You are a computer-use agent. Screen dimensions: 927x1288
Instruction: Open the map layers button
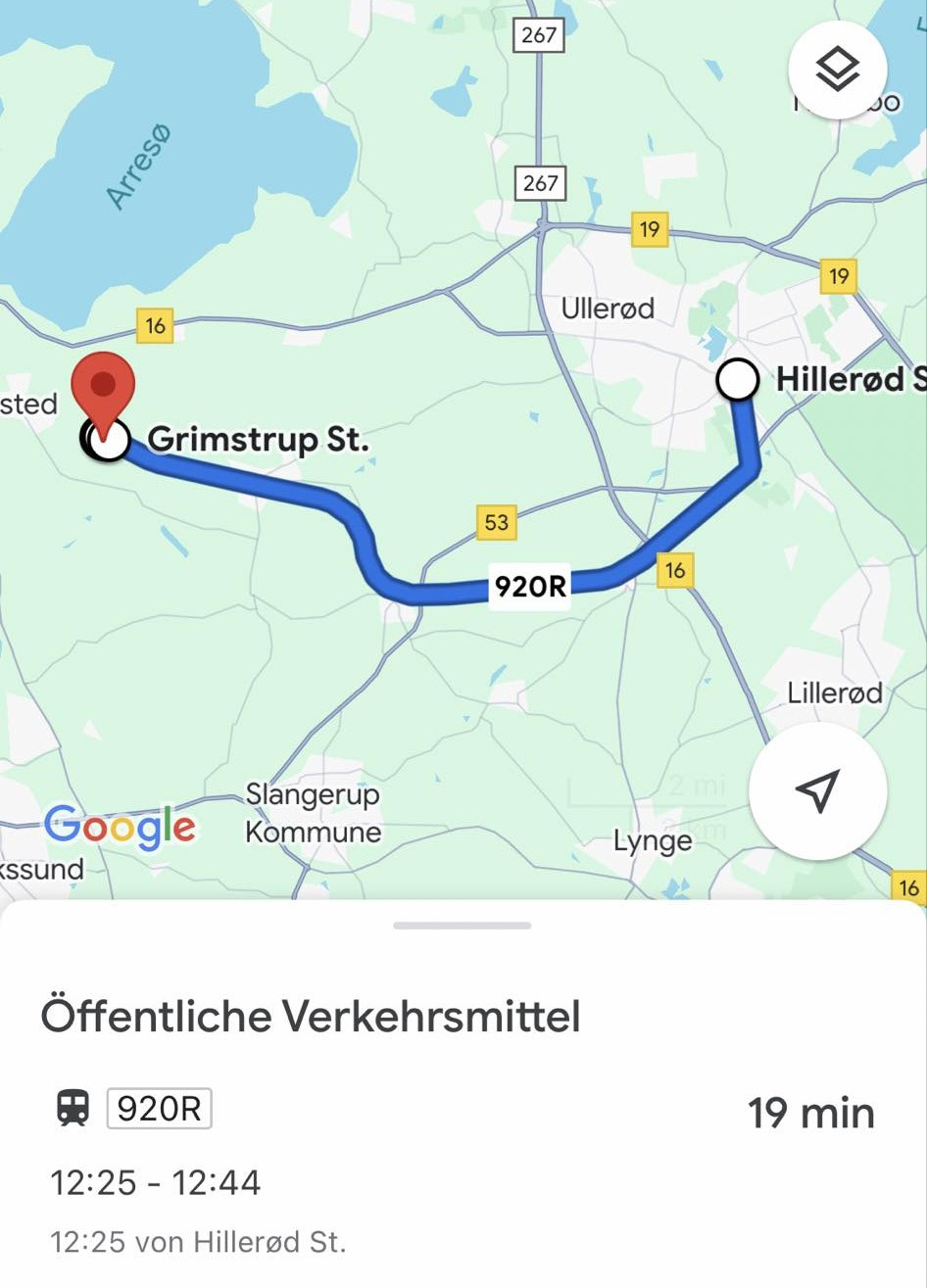click(x=837, y=70)
